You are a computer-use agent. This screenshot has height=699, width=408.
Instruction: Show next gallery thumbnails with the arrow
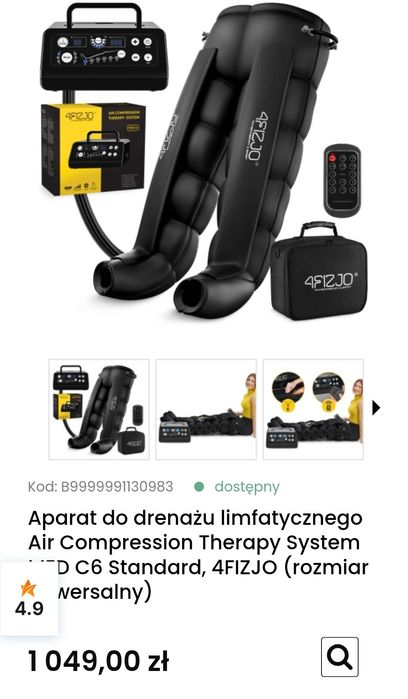coord(376,407)
